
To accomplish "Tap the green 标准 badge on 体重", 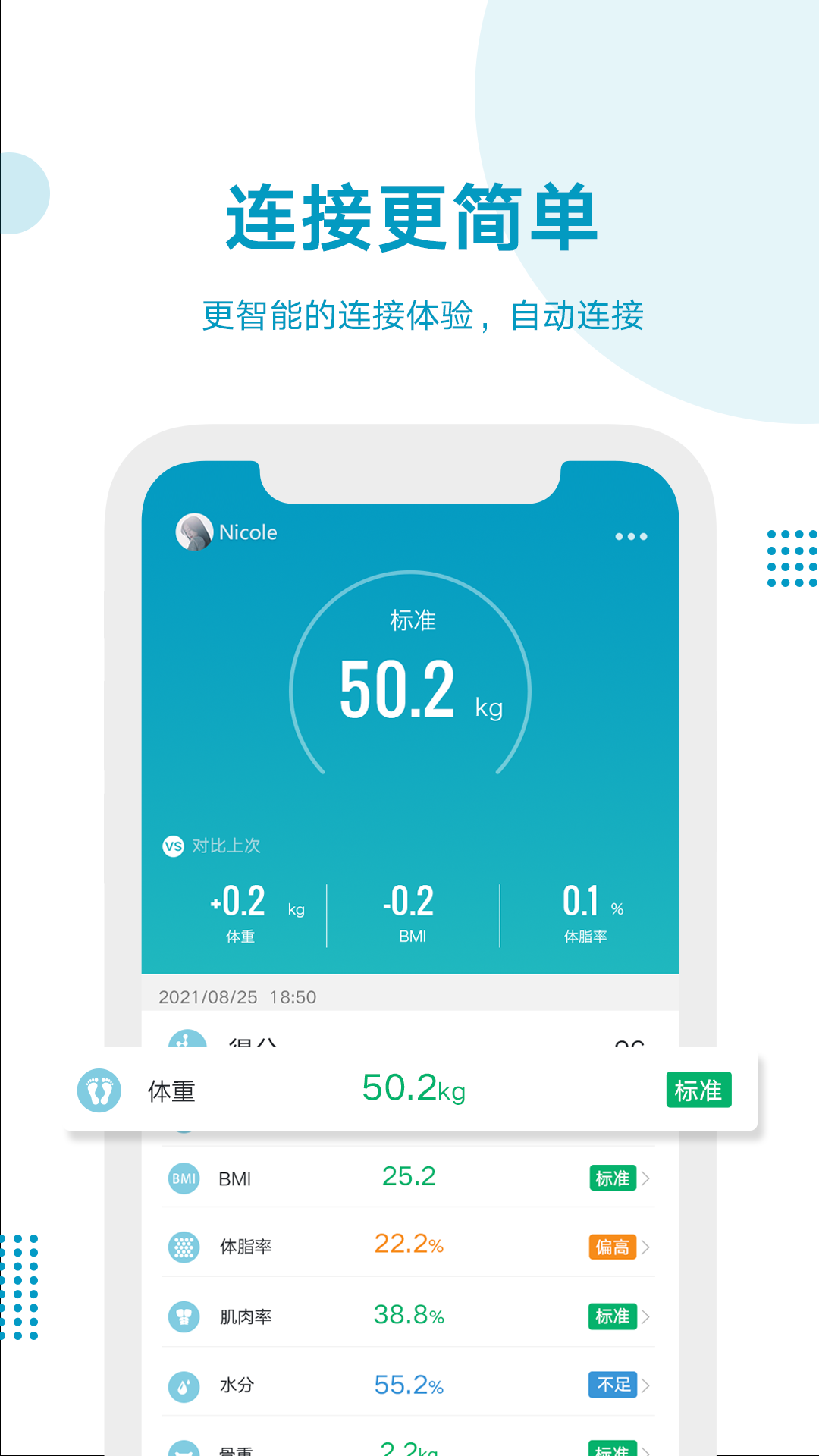I will pyautogui.click(x=699, y=1090).
